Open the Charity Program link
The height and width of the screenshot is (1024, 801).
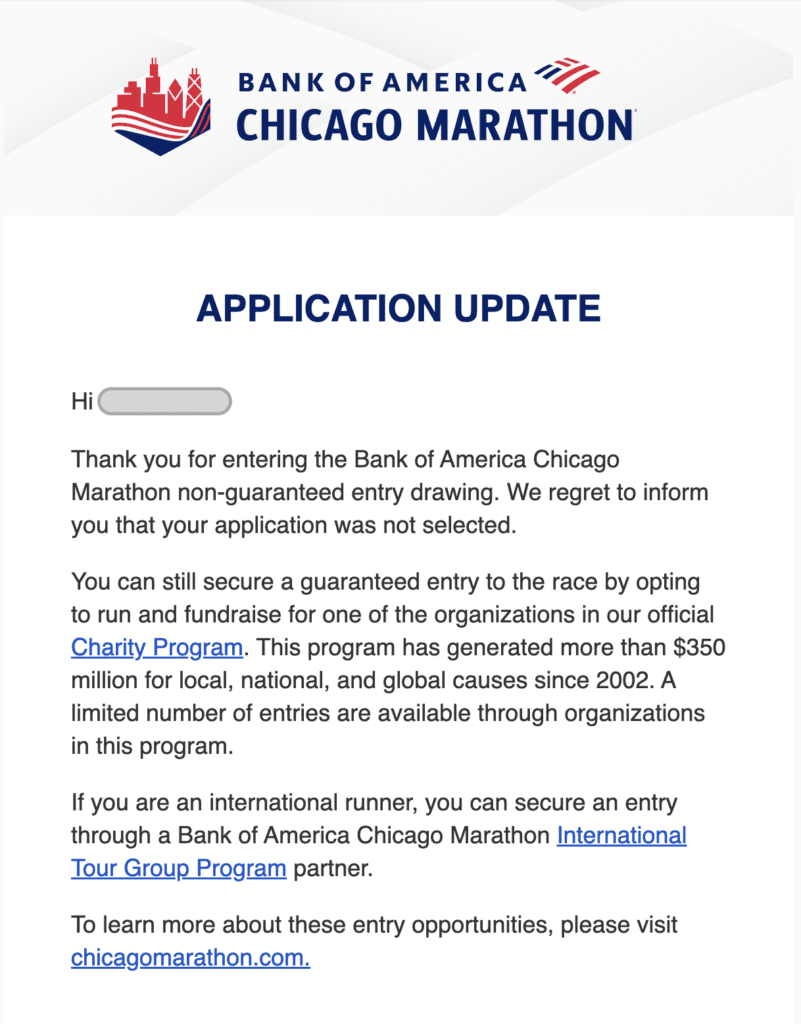(157, 647)
